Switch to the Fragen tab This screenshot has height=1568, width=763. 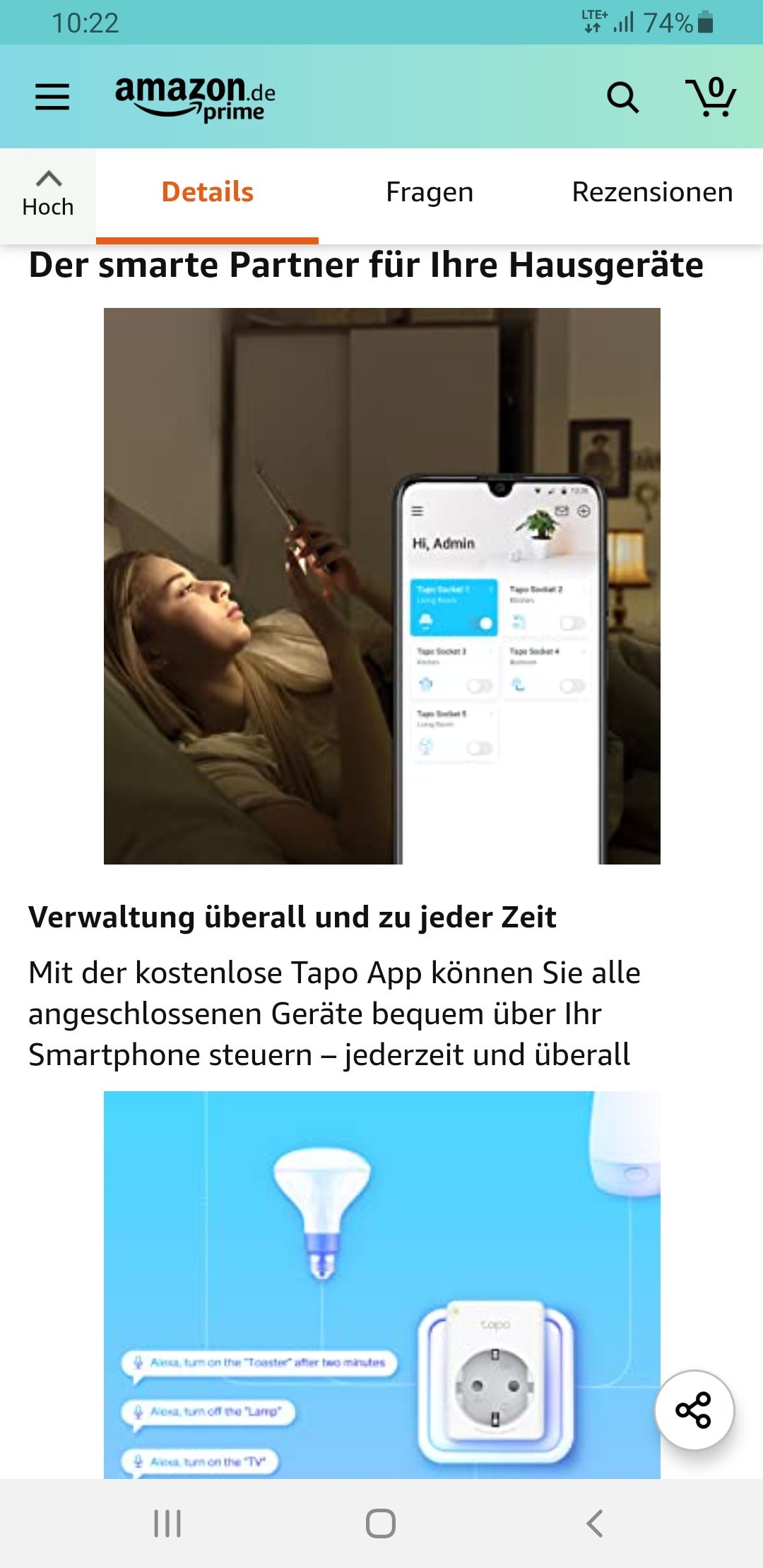pos(430,193)
